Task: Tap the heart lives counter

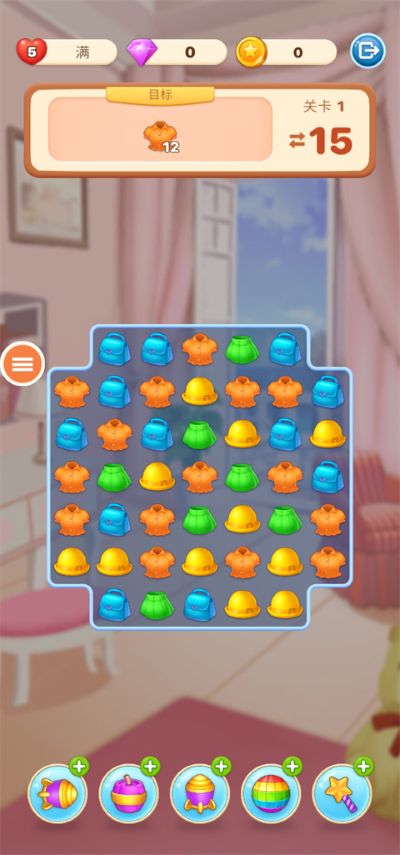Action: click(66, 52)
